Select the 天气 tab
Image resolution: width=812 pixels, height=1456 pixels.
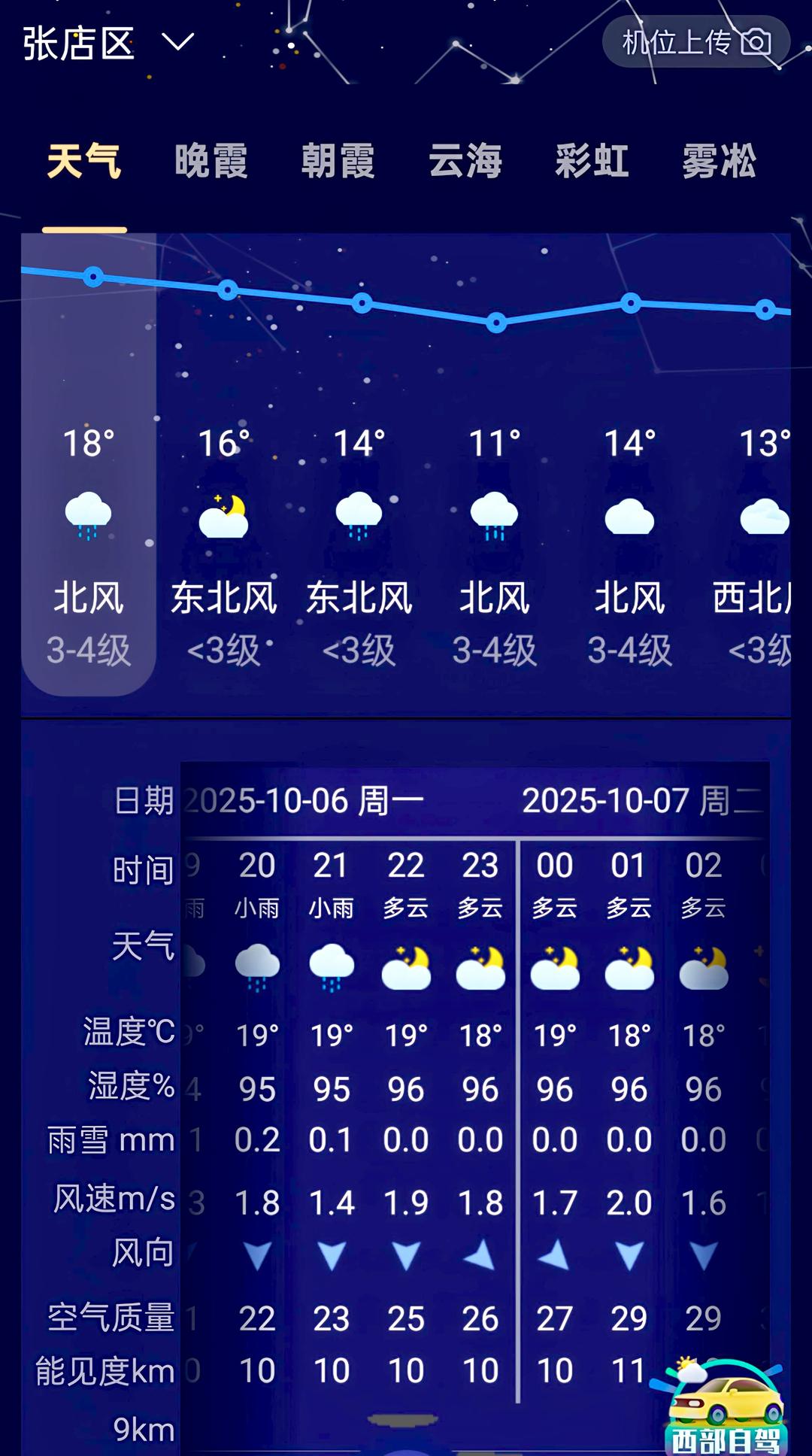[84, 162]
